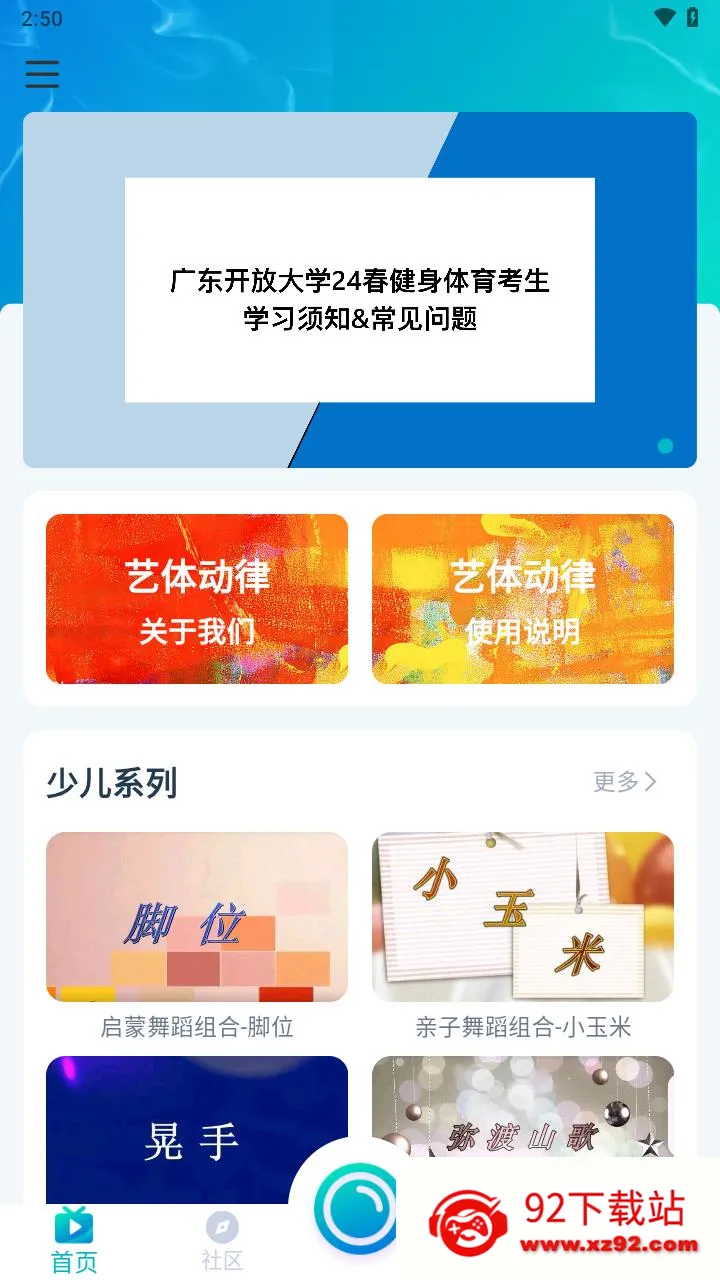The height and width of the screenshot is (1280, 720).
Task: Open 艺体动律 关于我们 card
Action: pyautogui.click(x=197, y=599)
